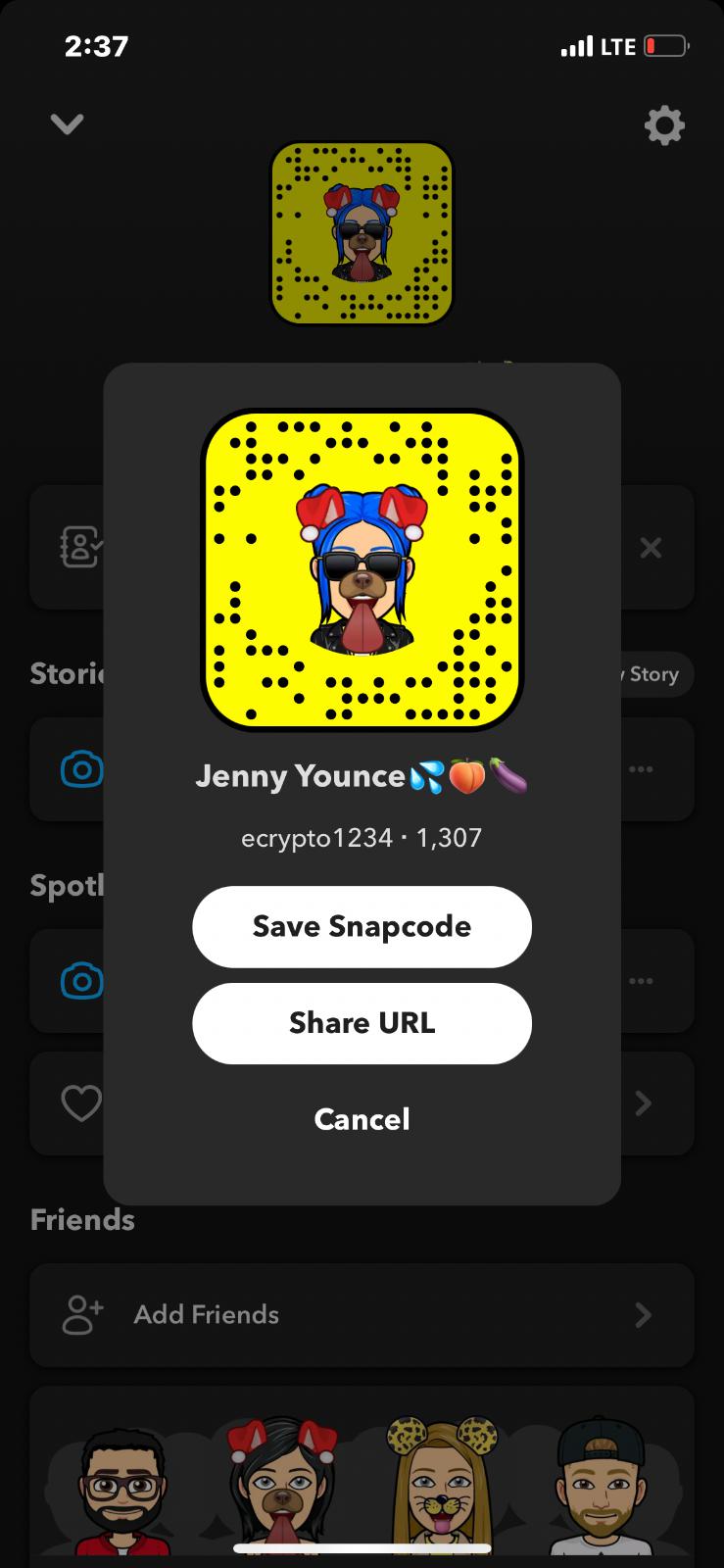The width and height of the screenshot is (724, 1568).
Task: Collapse profile with the down chevron
Action: click(67, 123)
